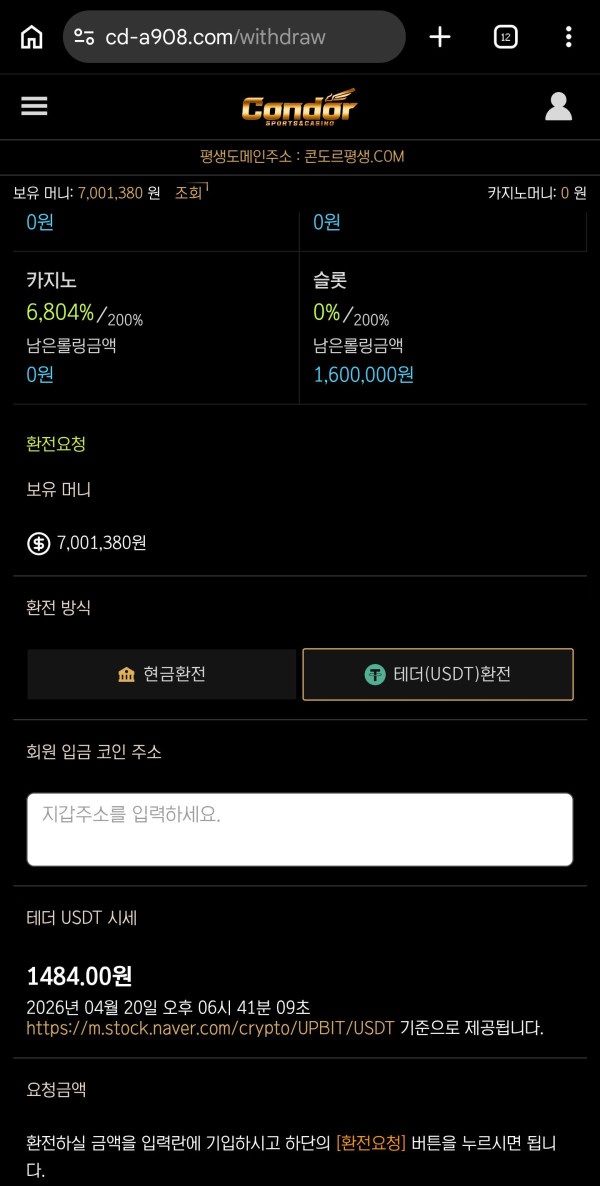The width and height of the screenshot is (600, 1186).
Task: Open the user profile icon
Action: (558, 106)
